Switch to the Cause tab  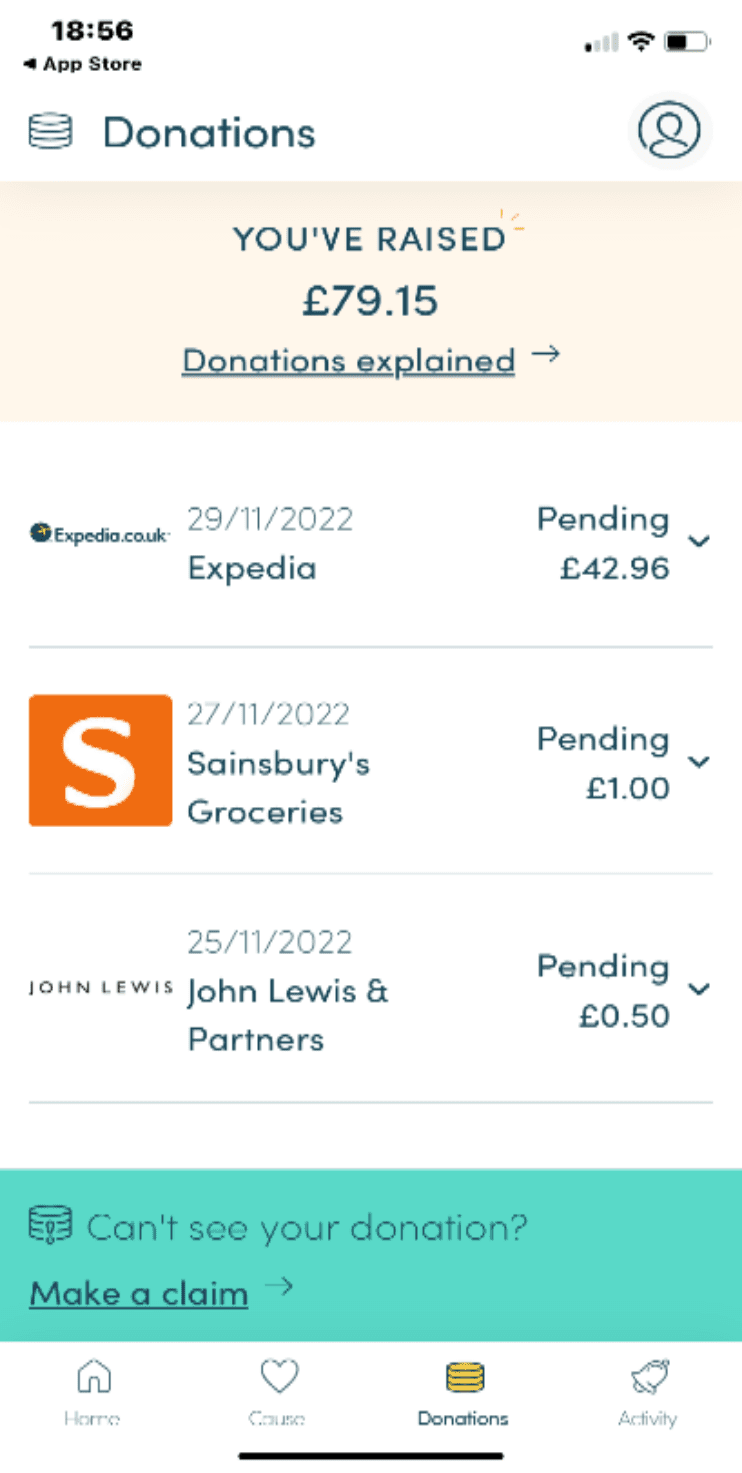click(x=278, y=1393)
